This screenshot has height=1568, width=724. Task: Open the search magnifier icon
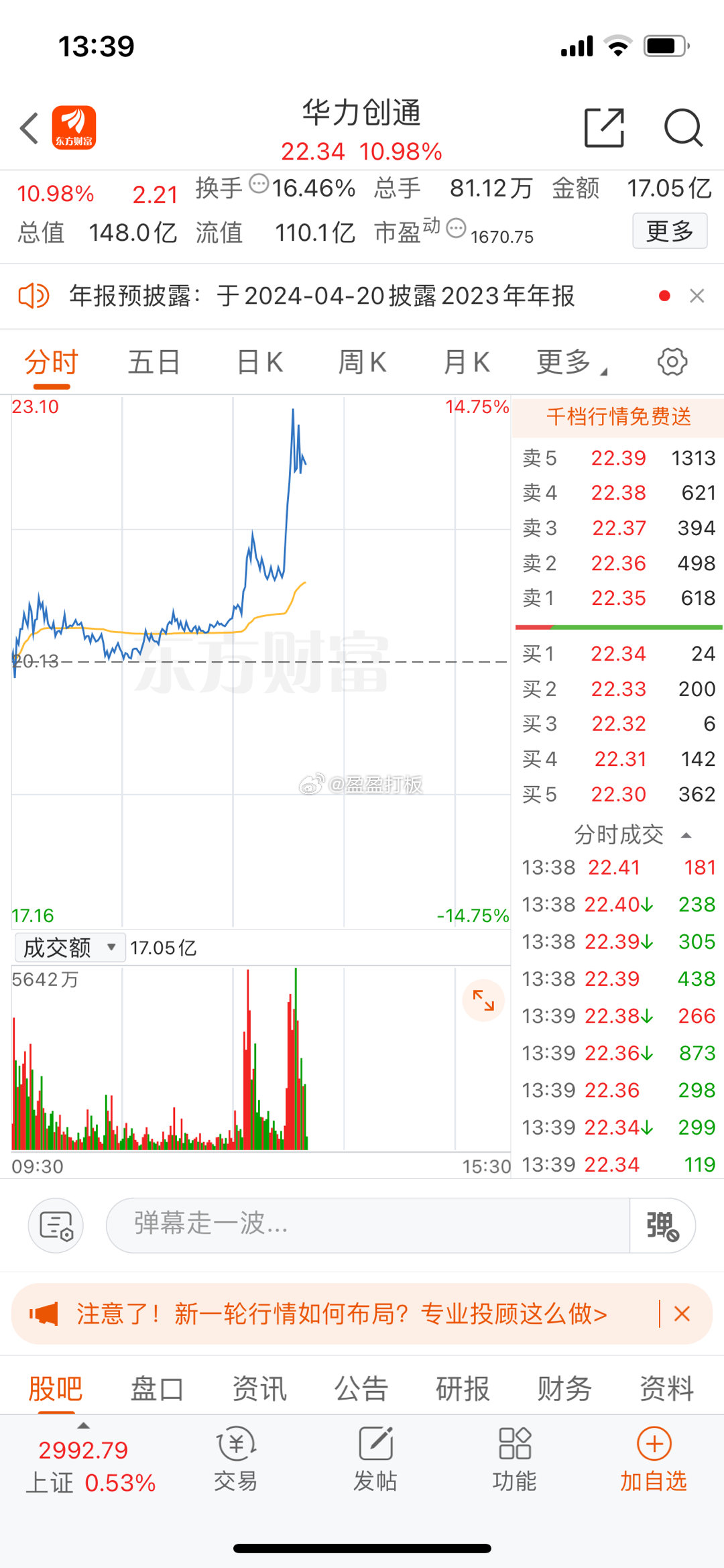(683, 127)
